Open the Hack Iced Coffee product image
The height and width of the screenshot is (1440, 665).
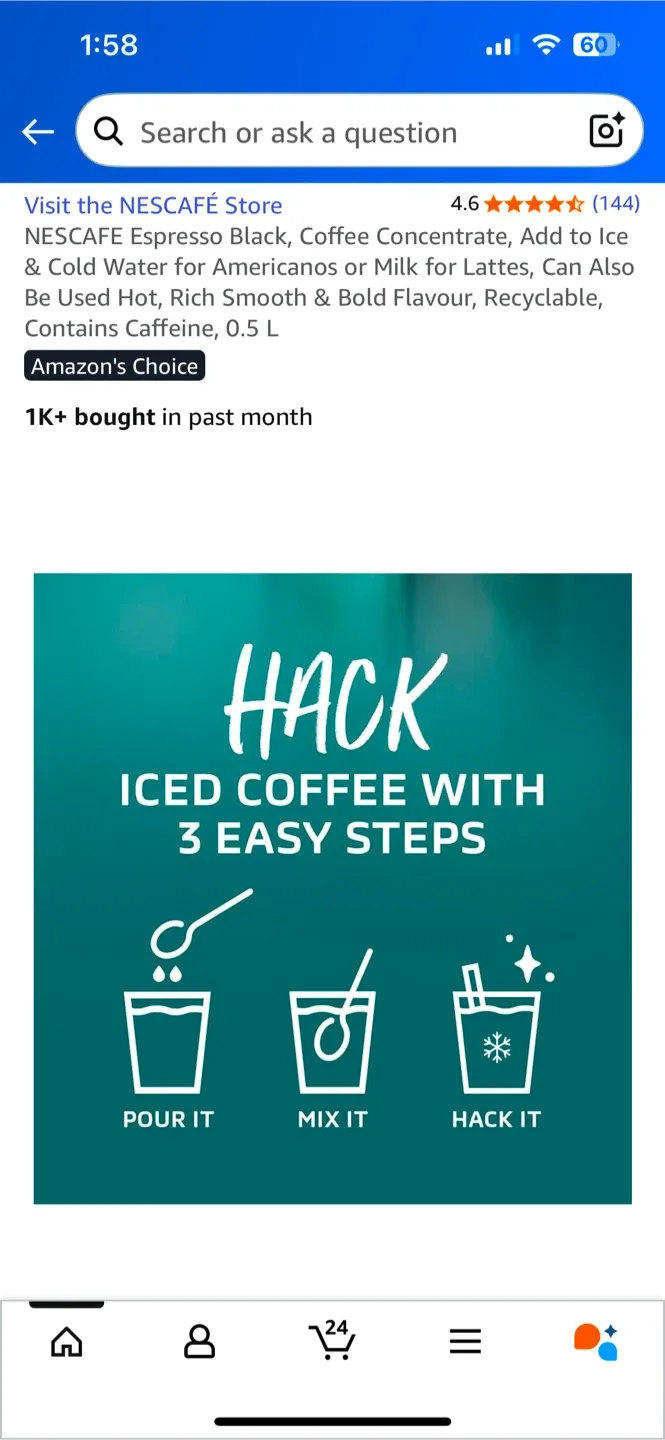click(333, 888)
